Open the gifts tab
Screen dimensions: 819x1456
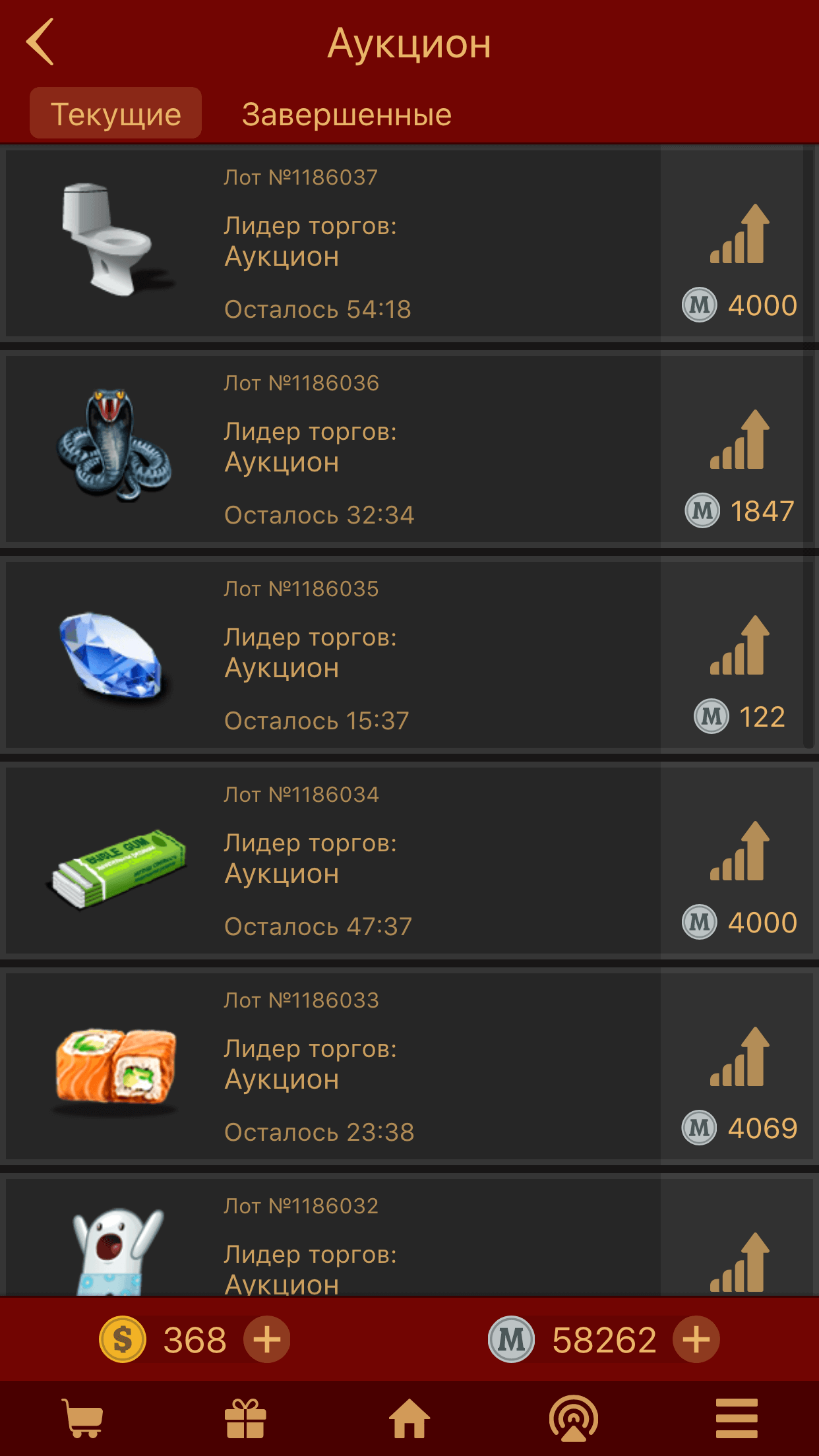245,1418
